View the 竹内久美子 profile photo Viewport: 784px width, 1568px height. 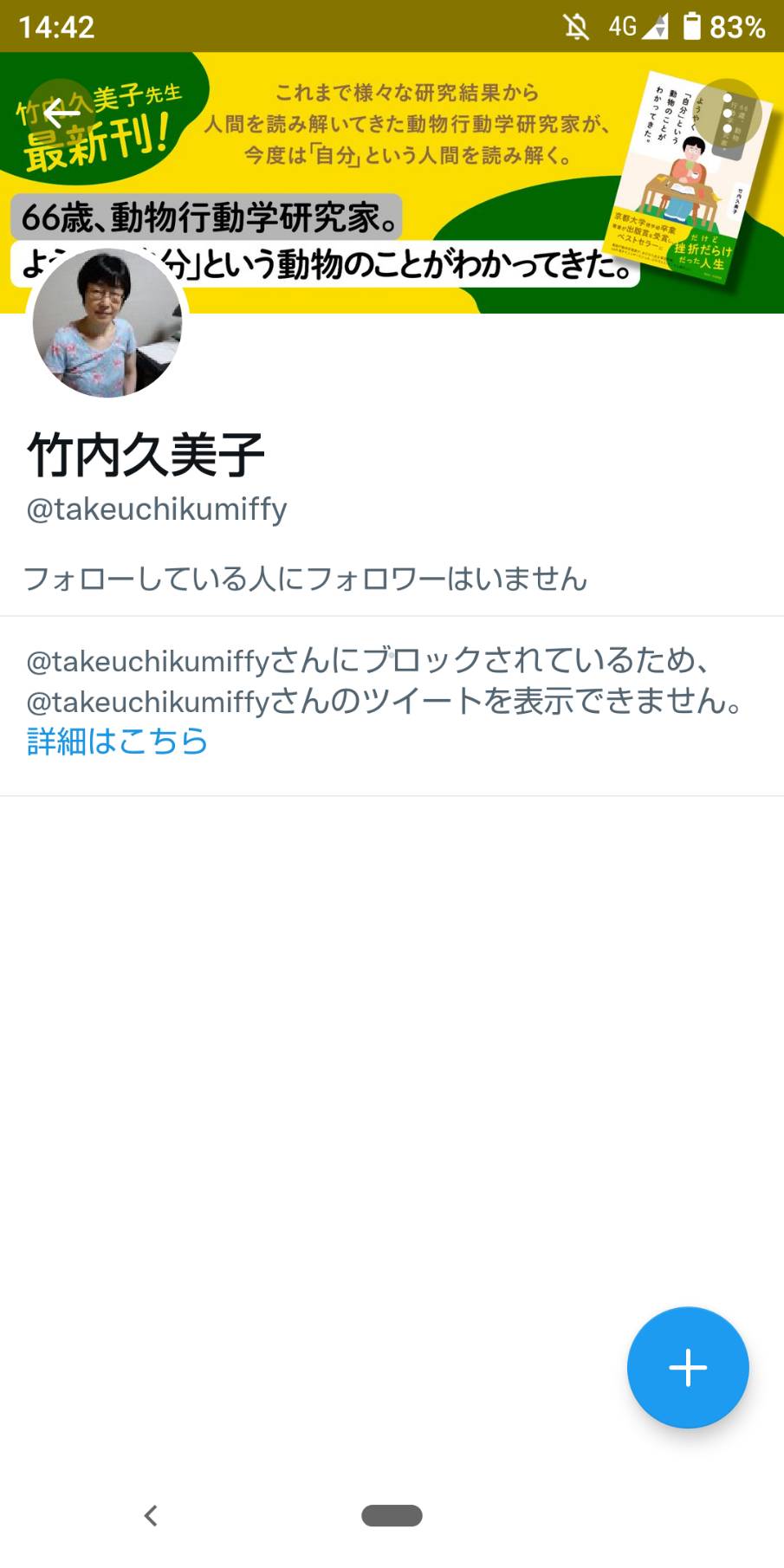(x=107, y=322)
